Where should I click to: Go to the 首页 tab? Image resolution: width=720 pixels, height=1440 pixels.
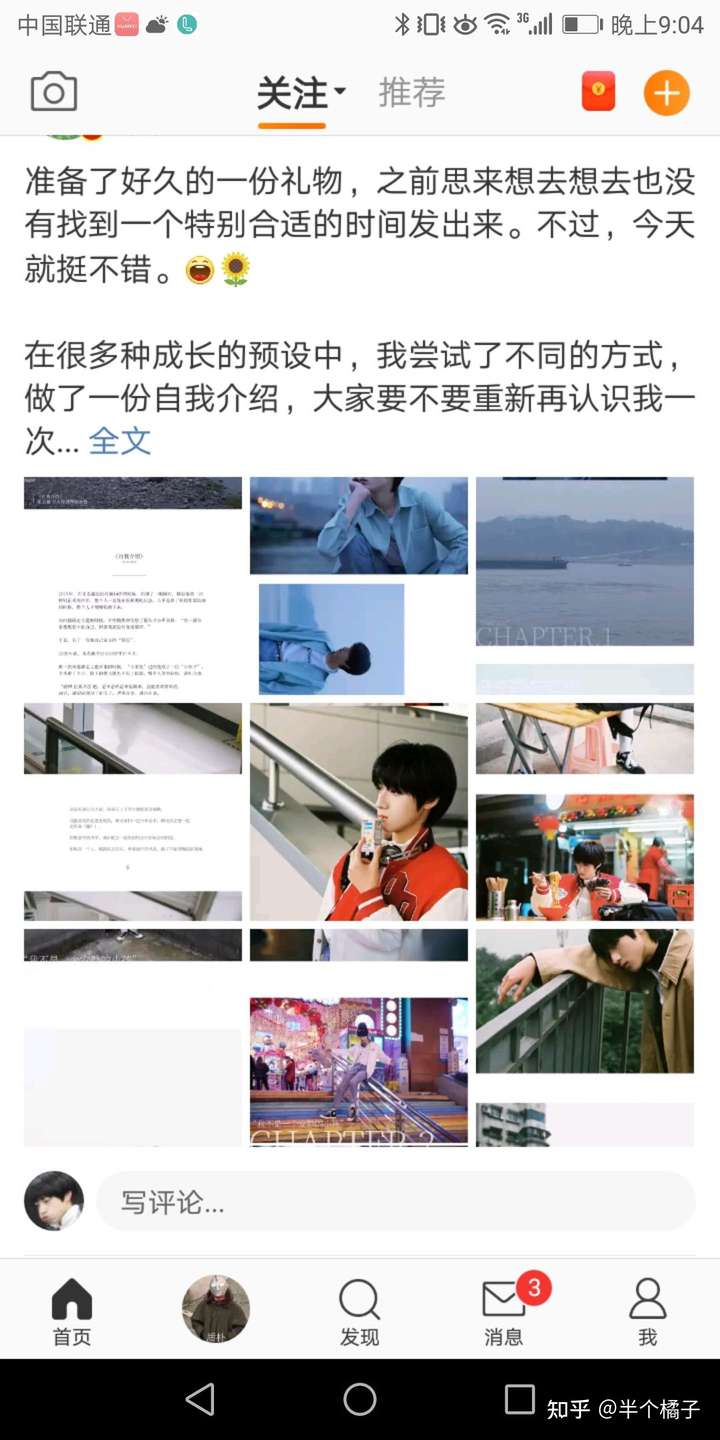point(72,1312)
